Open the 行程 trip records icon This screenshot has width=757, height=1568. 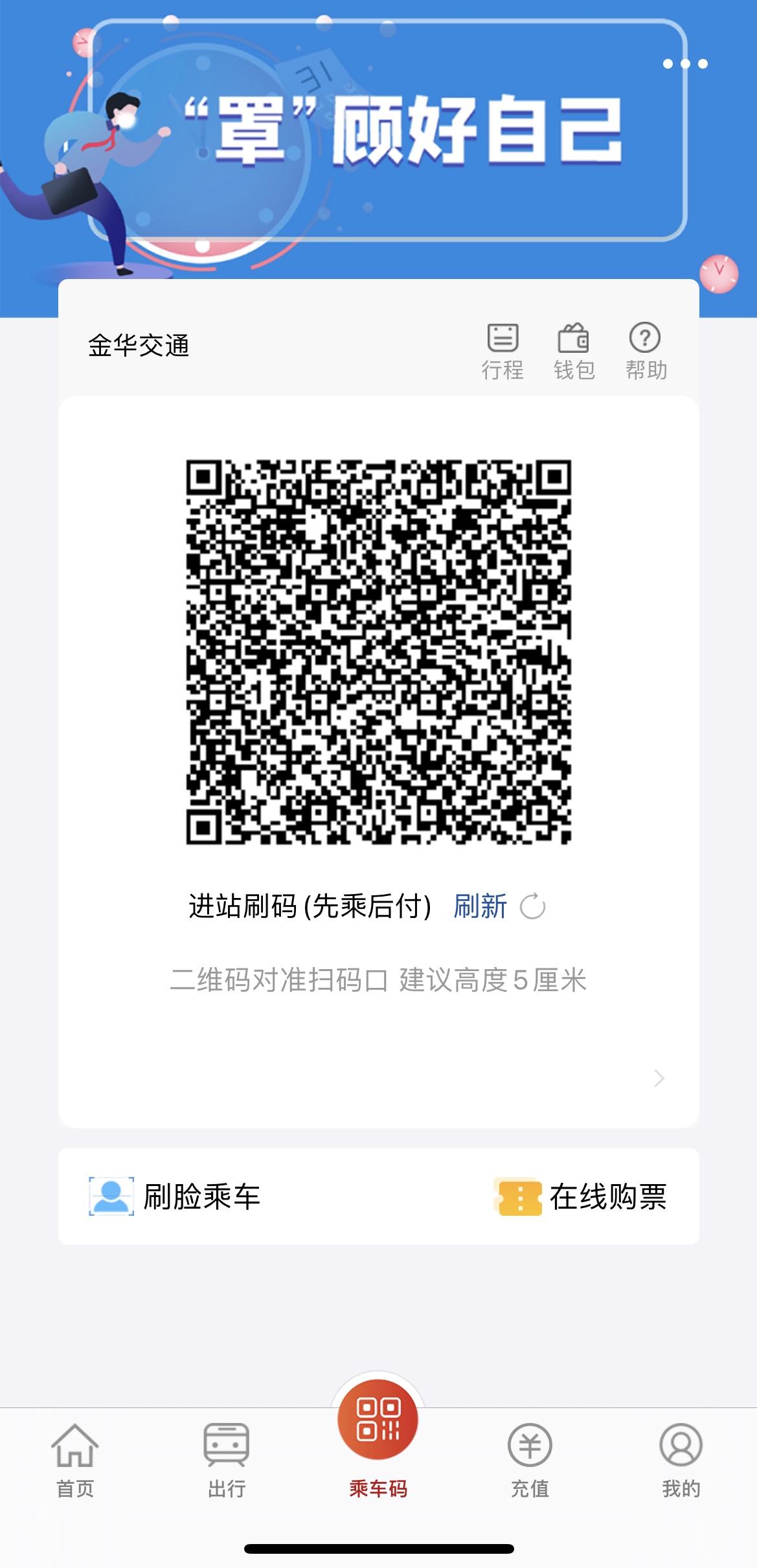click(504, 337)
